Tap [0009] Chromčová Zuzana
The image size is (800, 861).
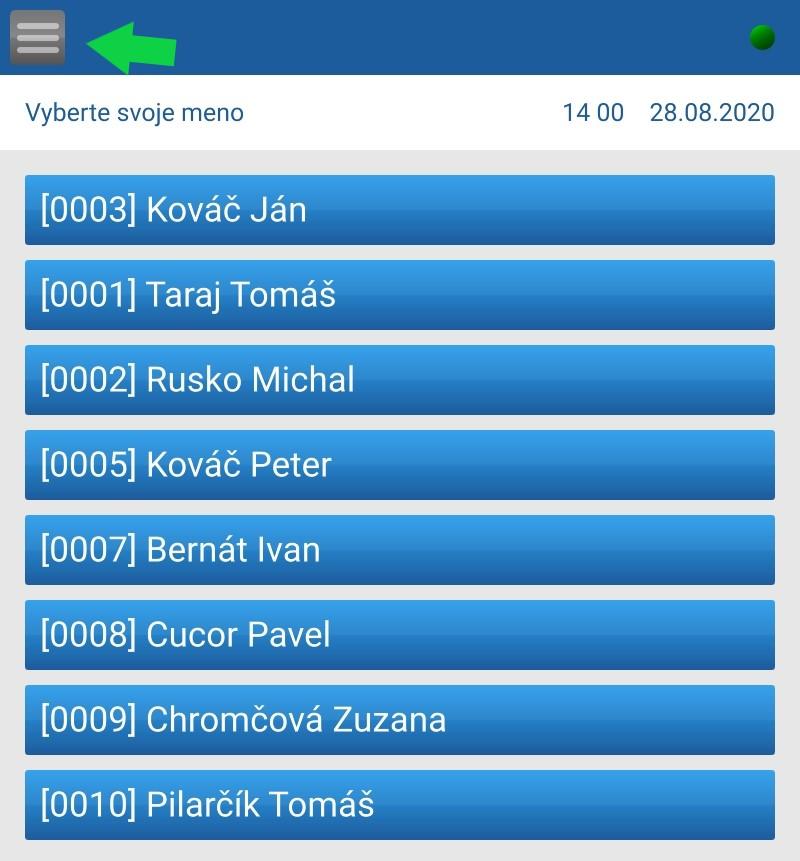(x=399, y=720)
